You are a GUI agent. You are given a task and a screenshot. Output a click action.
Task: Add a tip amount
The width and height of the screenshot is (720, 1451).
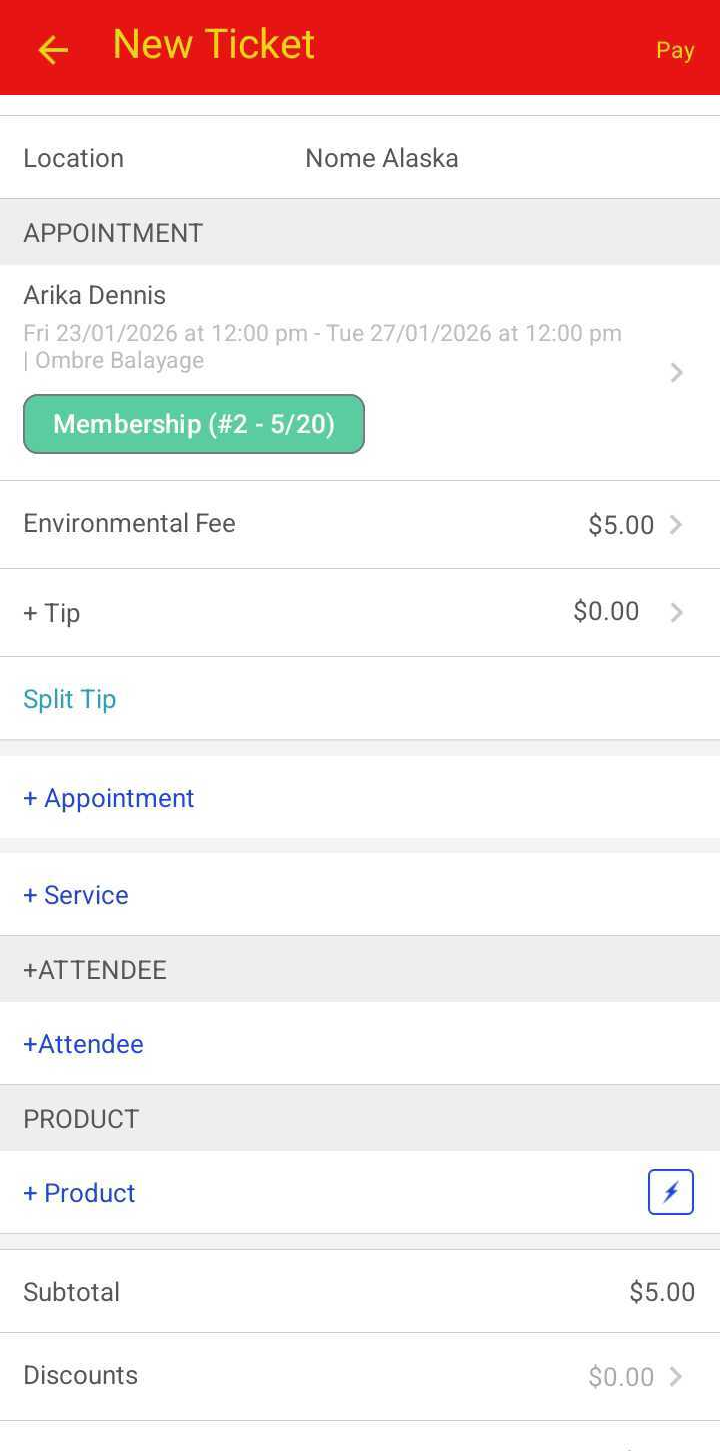360,612
